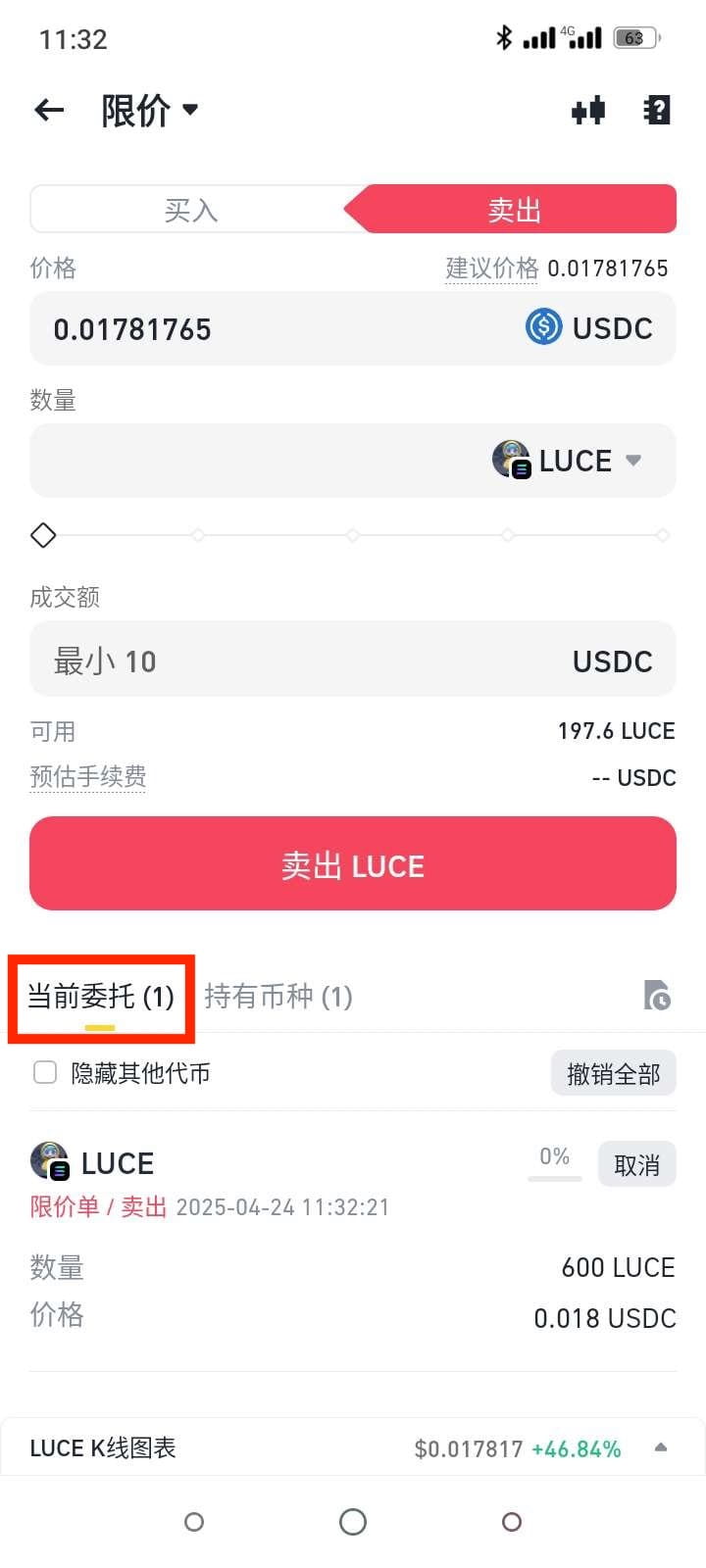
Task: Open the order history icon
Action: (x=657, y=996)
